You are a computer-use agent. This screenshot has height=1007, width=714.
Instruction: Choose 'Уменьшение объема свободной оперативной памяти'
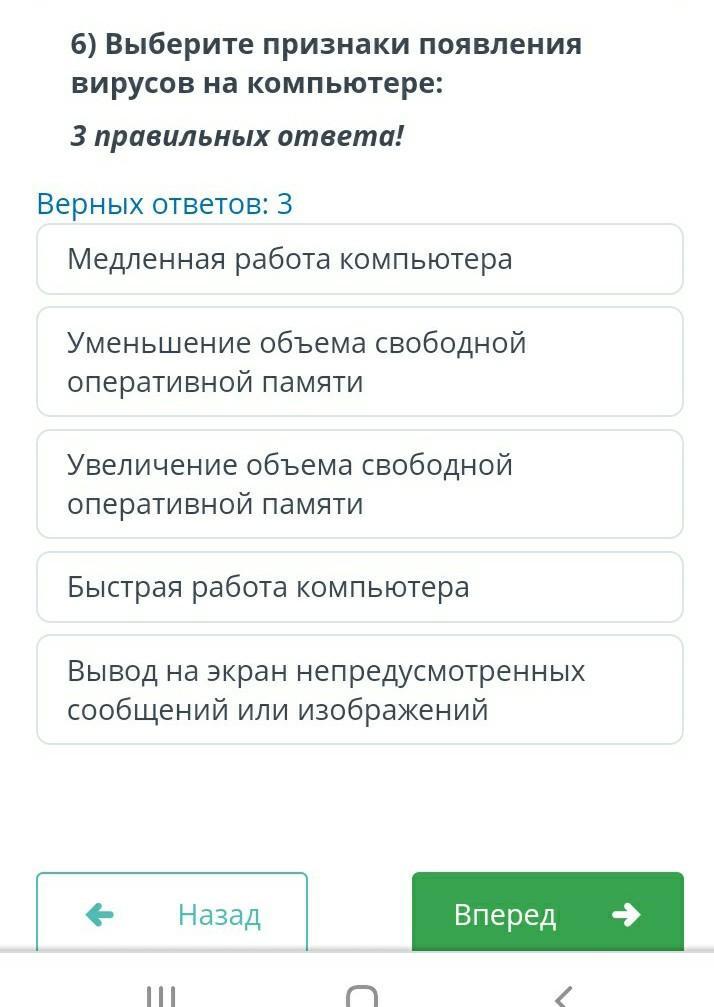coord(359,362)
